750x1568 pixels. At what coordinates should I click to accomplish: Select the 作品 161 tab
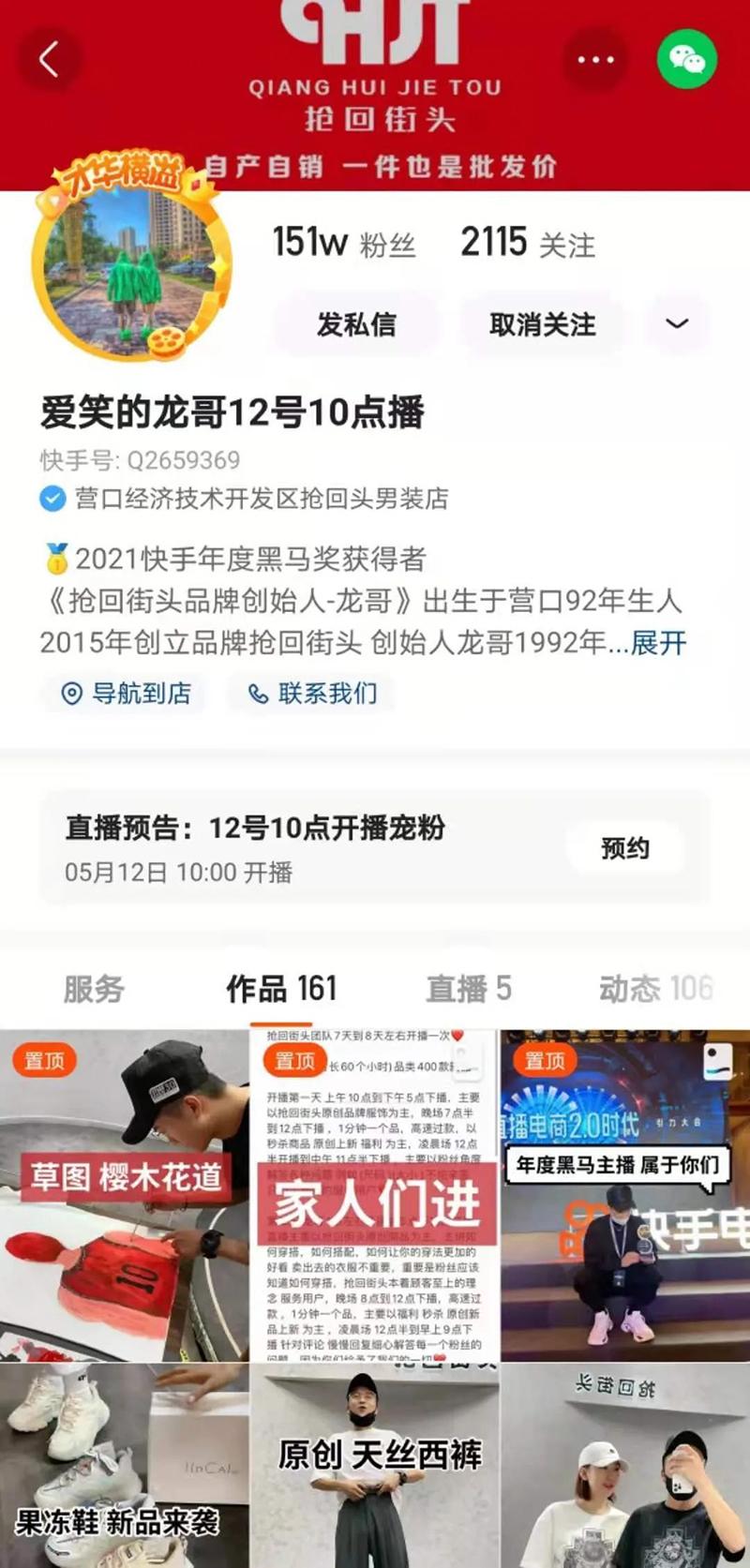(x=281, y=988)
